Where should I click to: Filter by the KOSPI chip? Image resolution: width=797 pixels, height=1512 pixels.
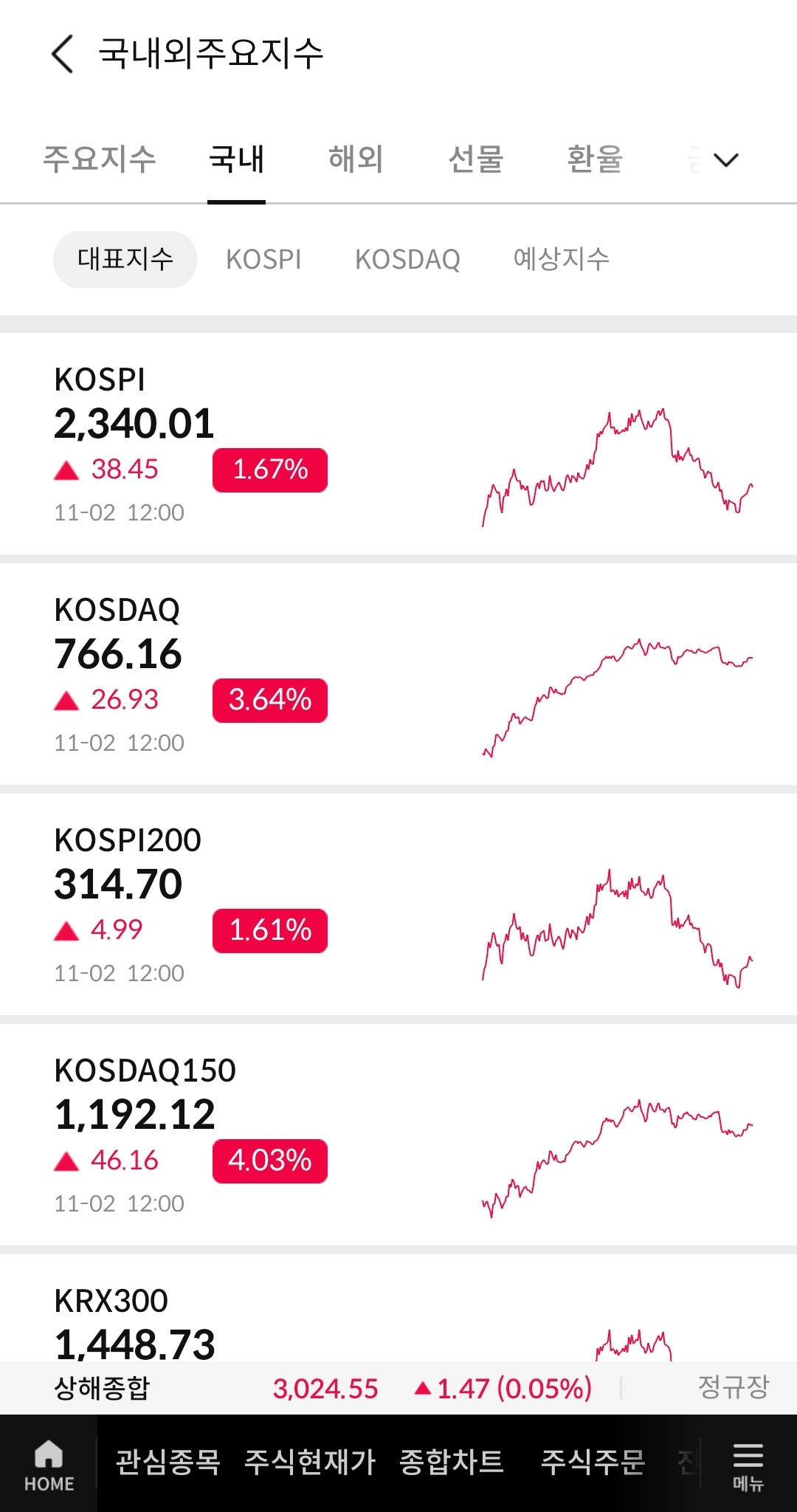click(263, 259)
